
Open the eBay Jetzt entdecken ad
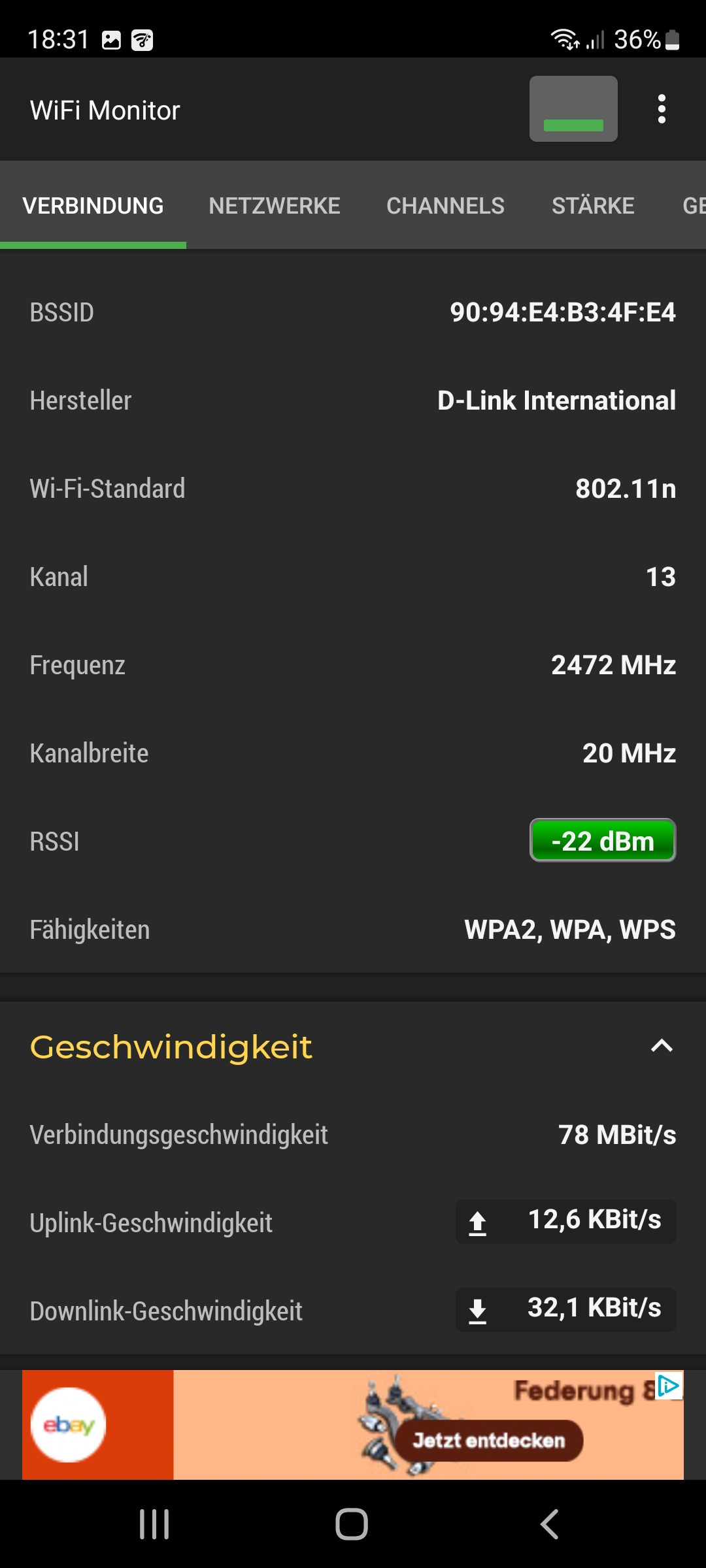point(488,1441)
